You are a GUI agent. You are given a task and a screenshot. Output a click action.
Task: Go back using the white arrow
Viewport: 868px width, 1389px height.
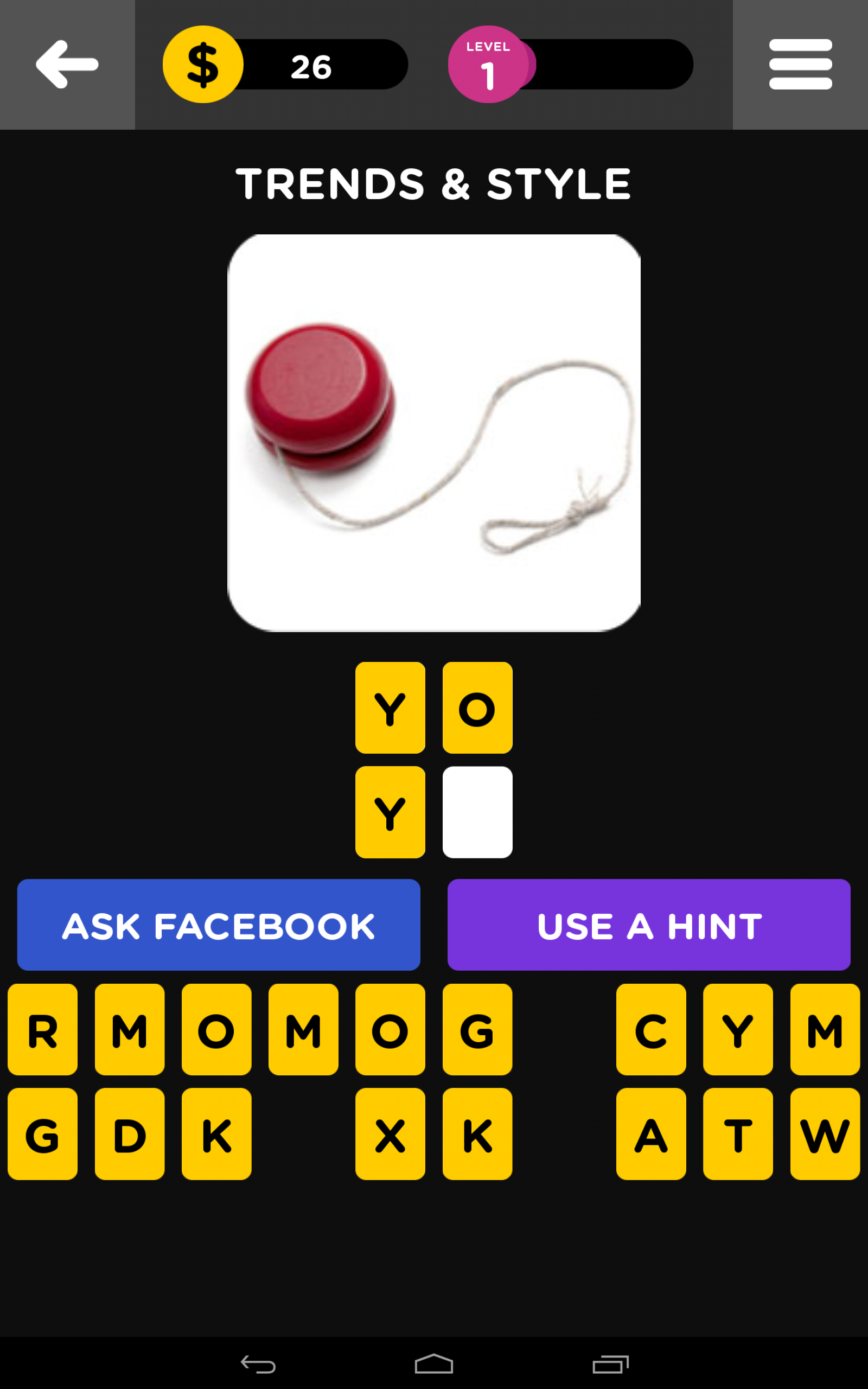pyautogui.click(x=67, y=64)
